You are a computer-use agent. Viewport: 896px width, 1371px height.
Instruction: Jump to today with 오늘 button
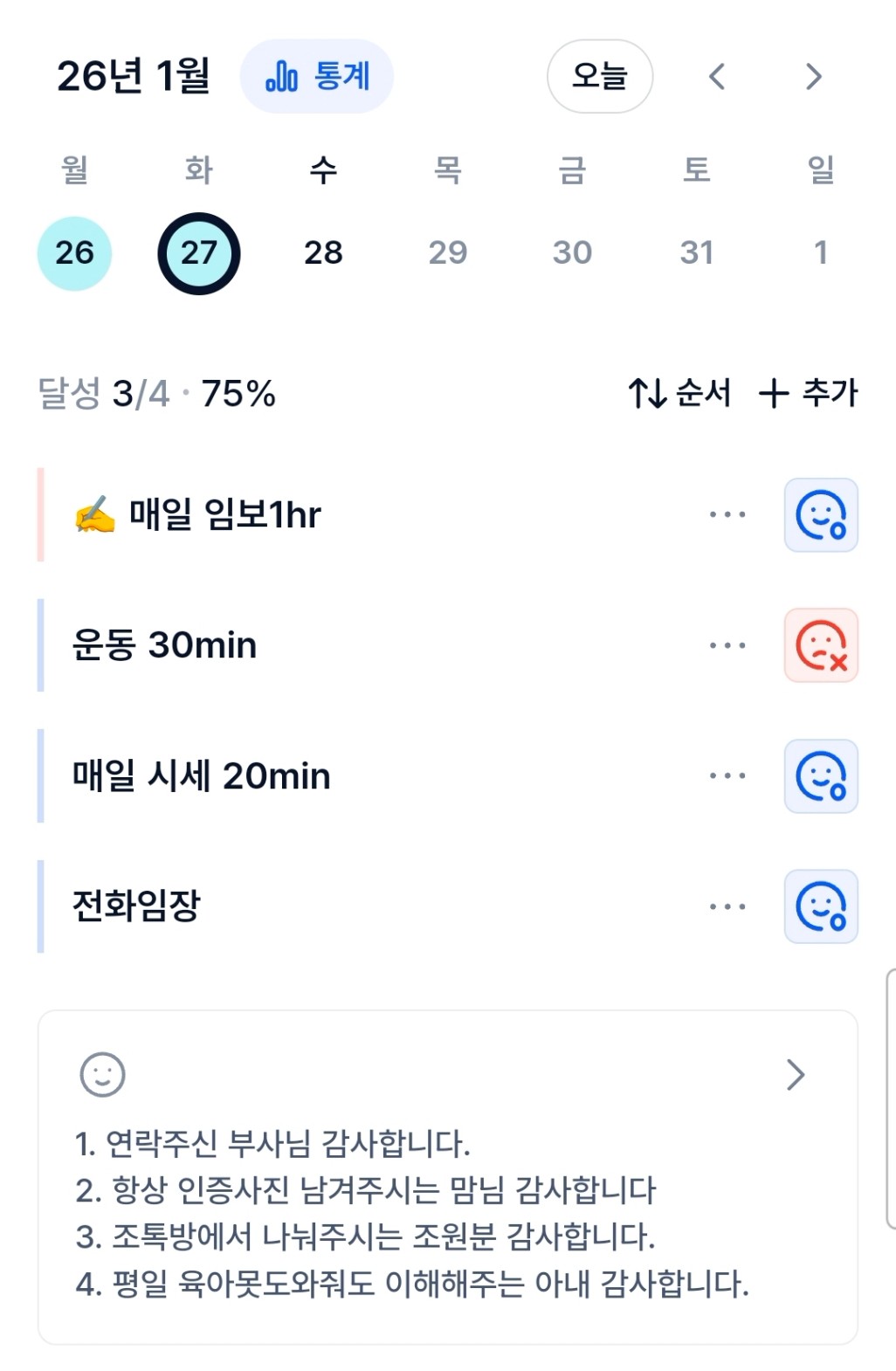click(x=599, y=77)
